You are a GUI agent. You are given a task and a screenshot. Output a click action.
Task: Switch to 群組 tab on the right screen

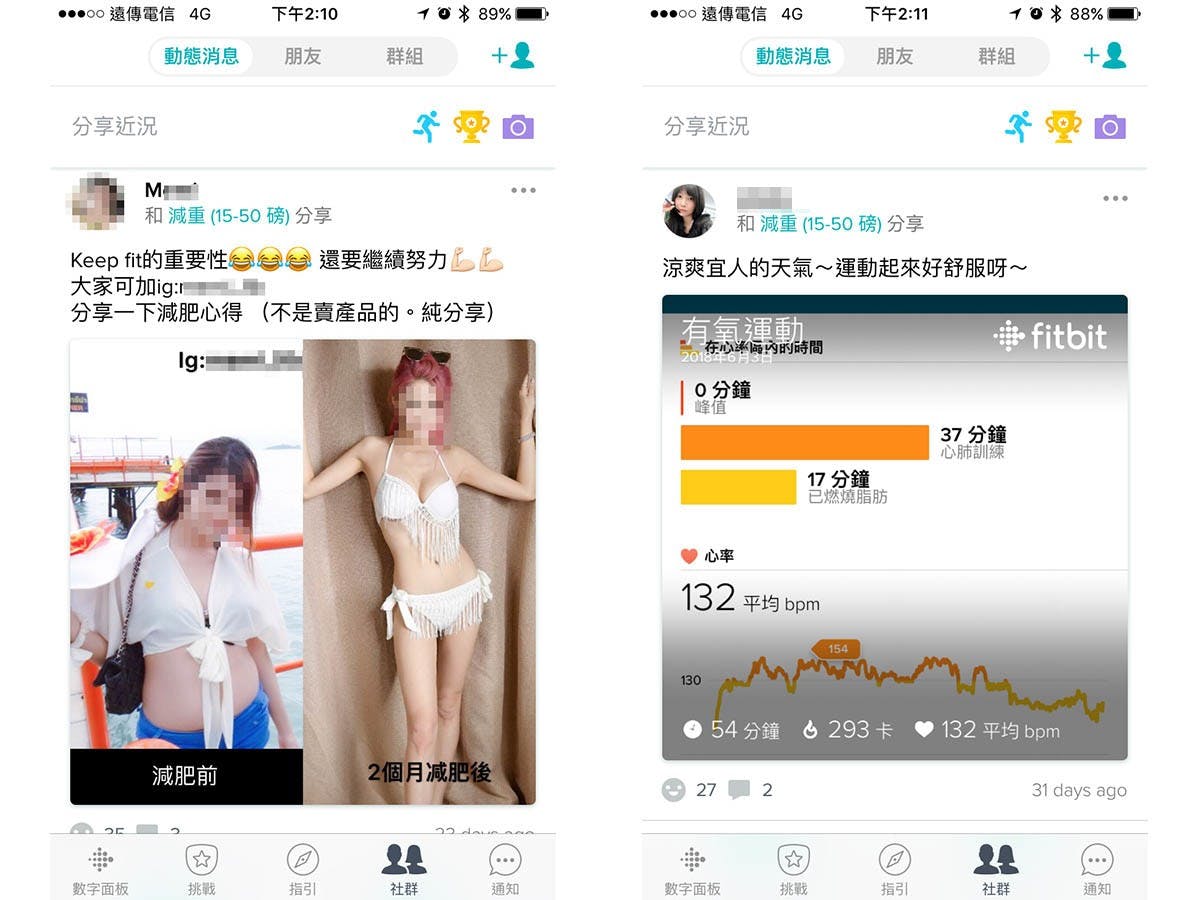[x=996, y=57]
